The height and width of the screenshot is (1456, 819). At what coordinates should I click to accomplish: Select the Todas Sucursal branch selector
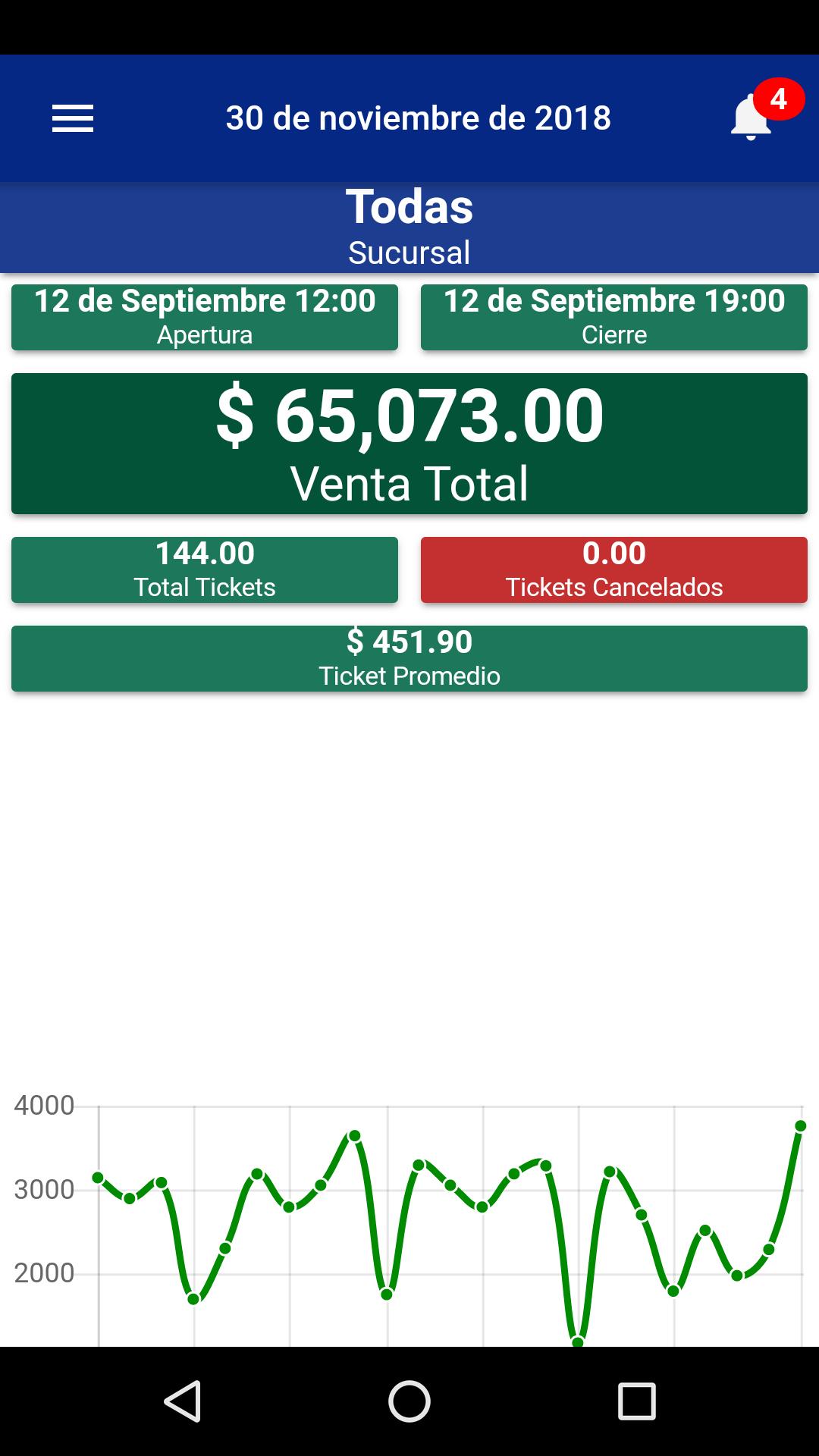coord(409,227)
